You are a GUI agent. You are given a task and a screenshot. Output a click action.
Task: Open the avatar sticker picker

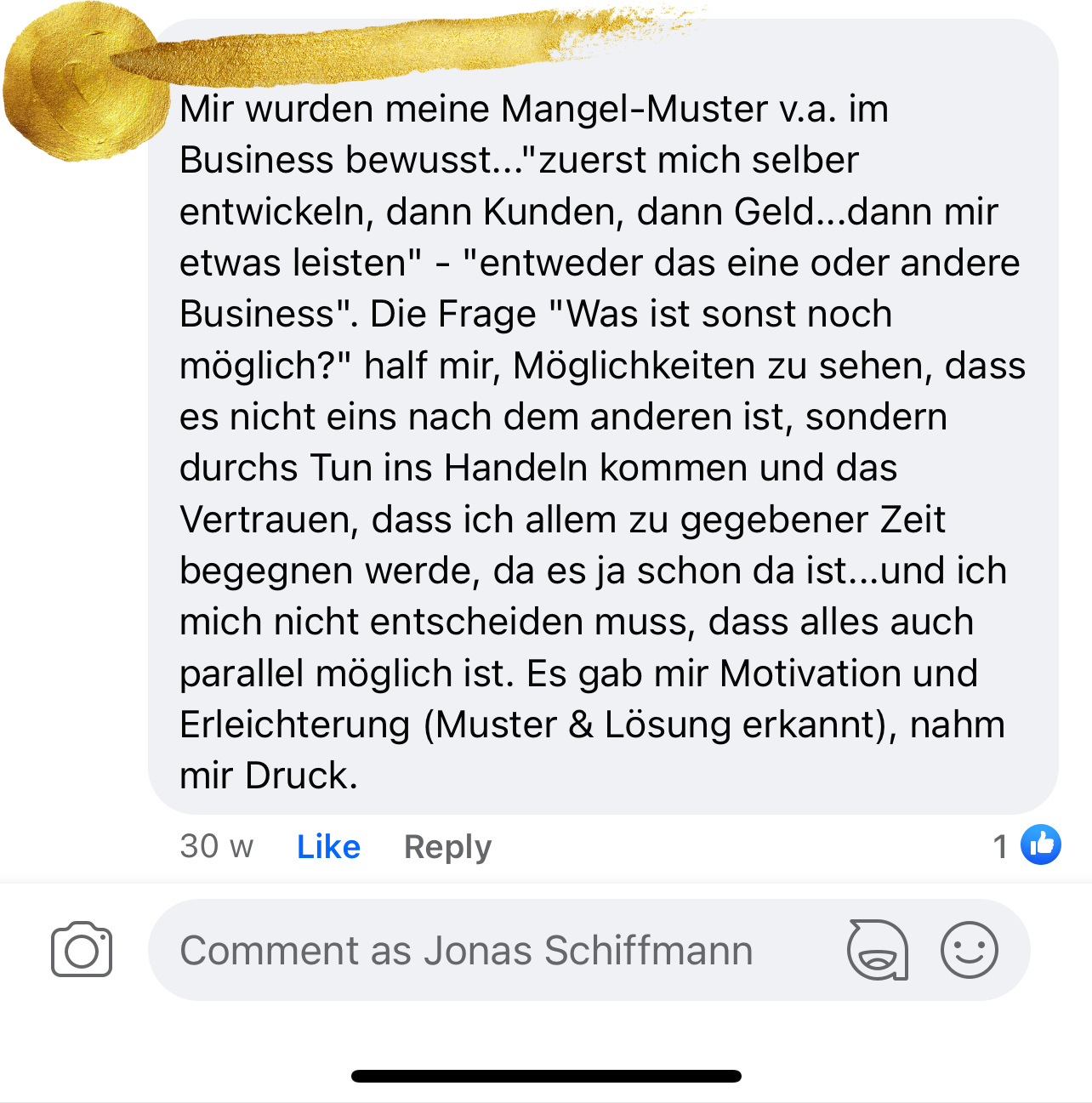coord(877,949)
